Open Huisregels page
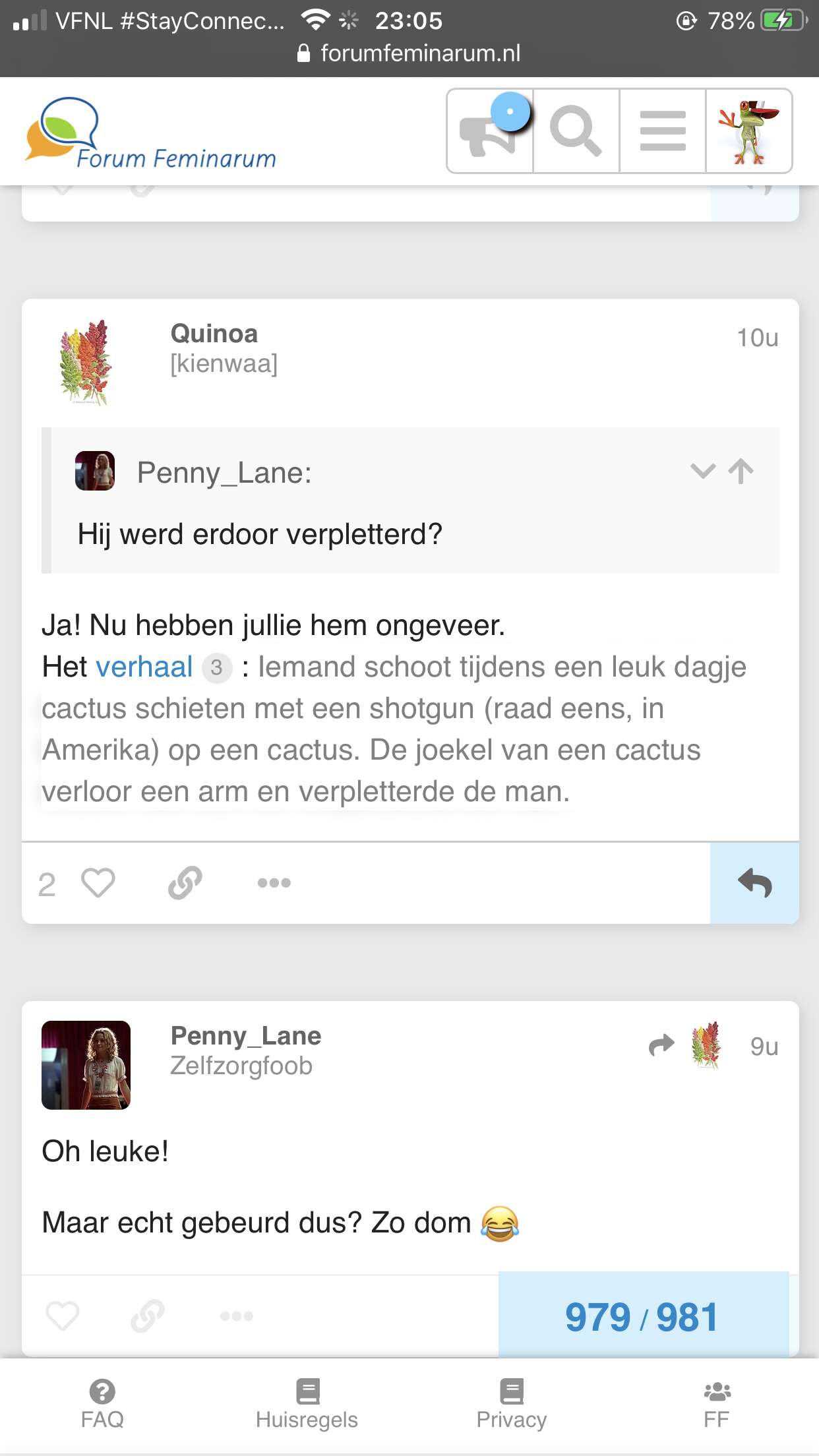The image size is (819, 1456). [x=307, y=1405]
